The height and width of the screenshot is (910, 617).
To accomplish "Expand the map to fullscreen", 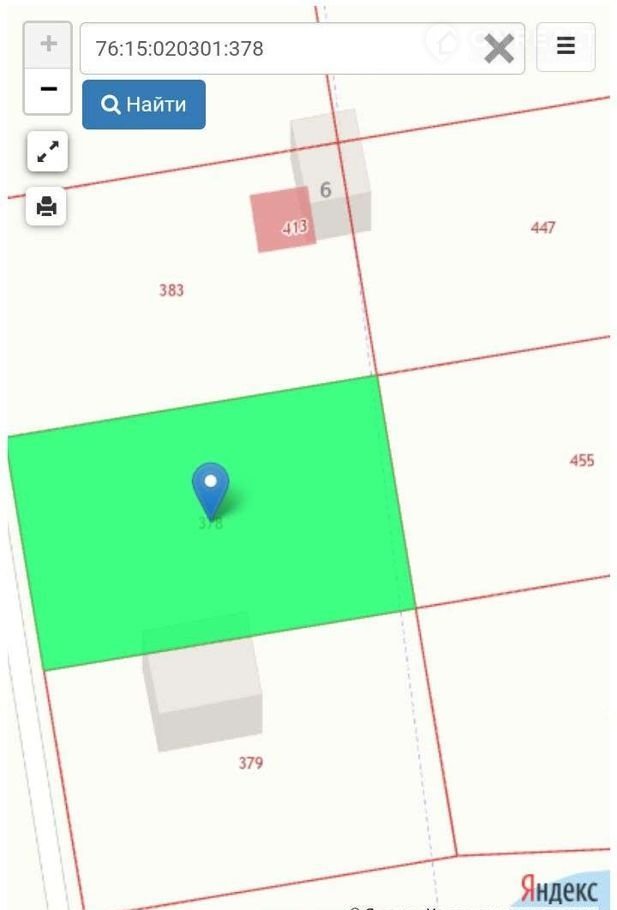I will point(47,153).
